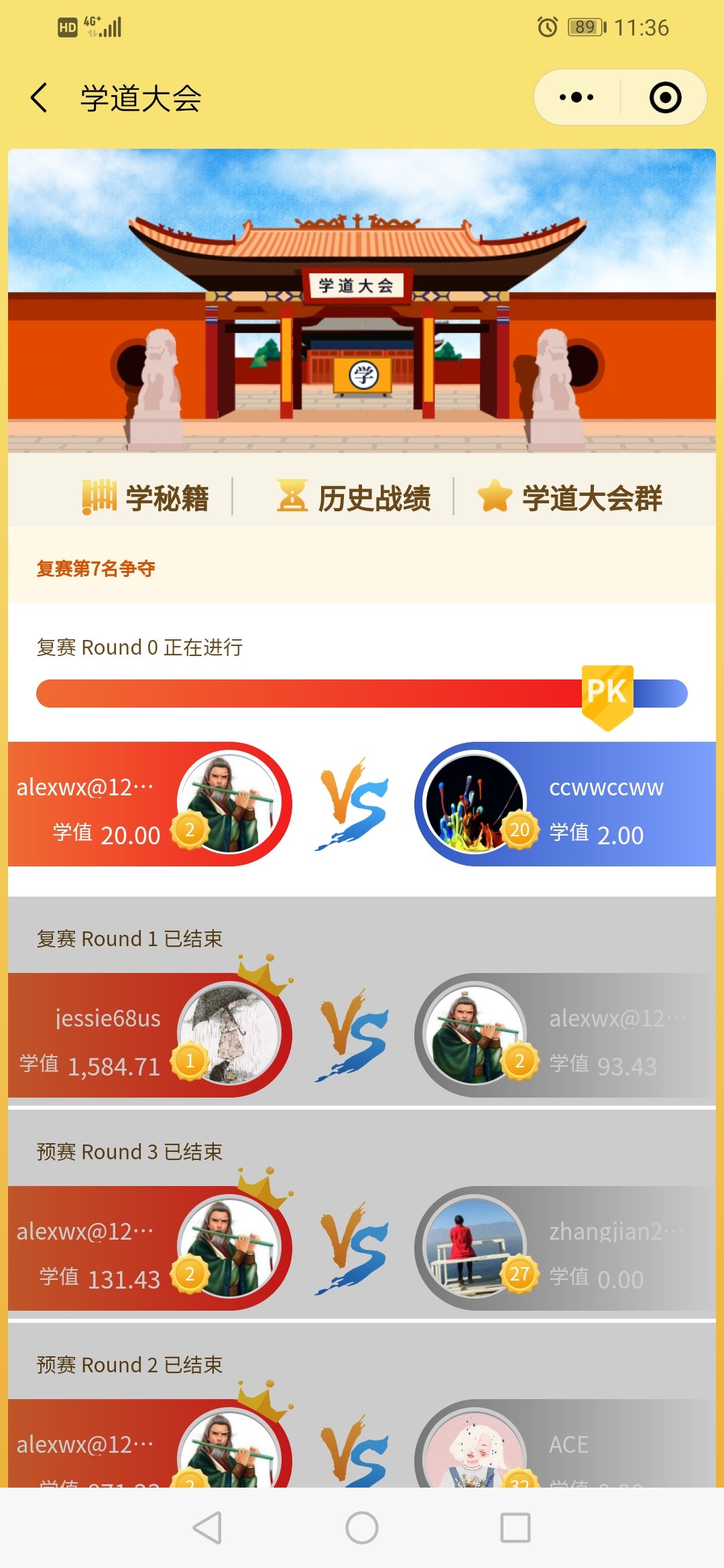Close the mini program with the circle button
Screen dimensions: 724x1568
(665, 98)
